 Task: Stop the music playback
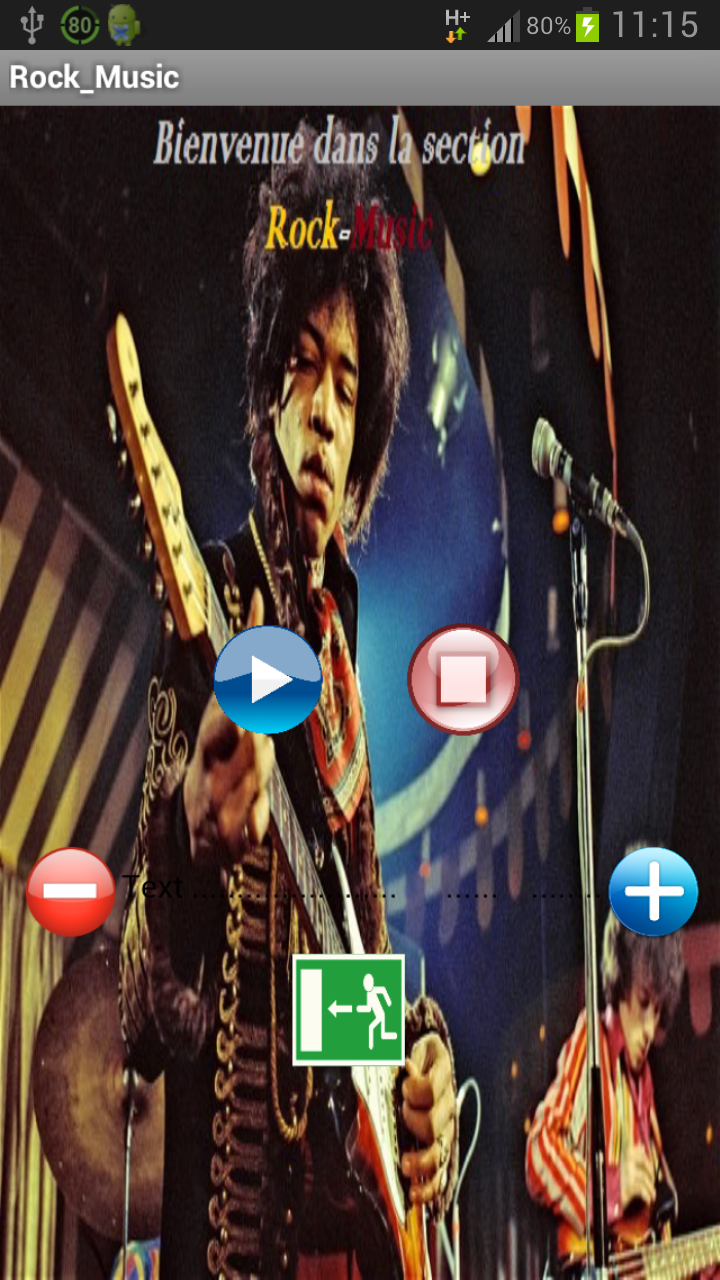click(463, 680)
